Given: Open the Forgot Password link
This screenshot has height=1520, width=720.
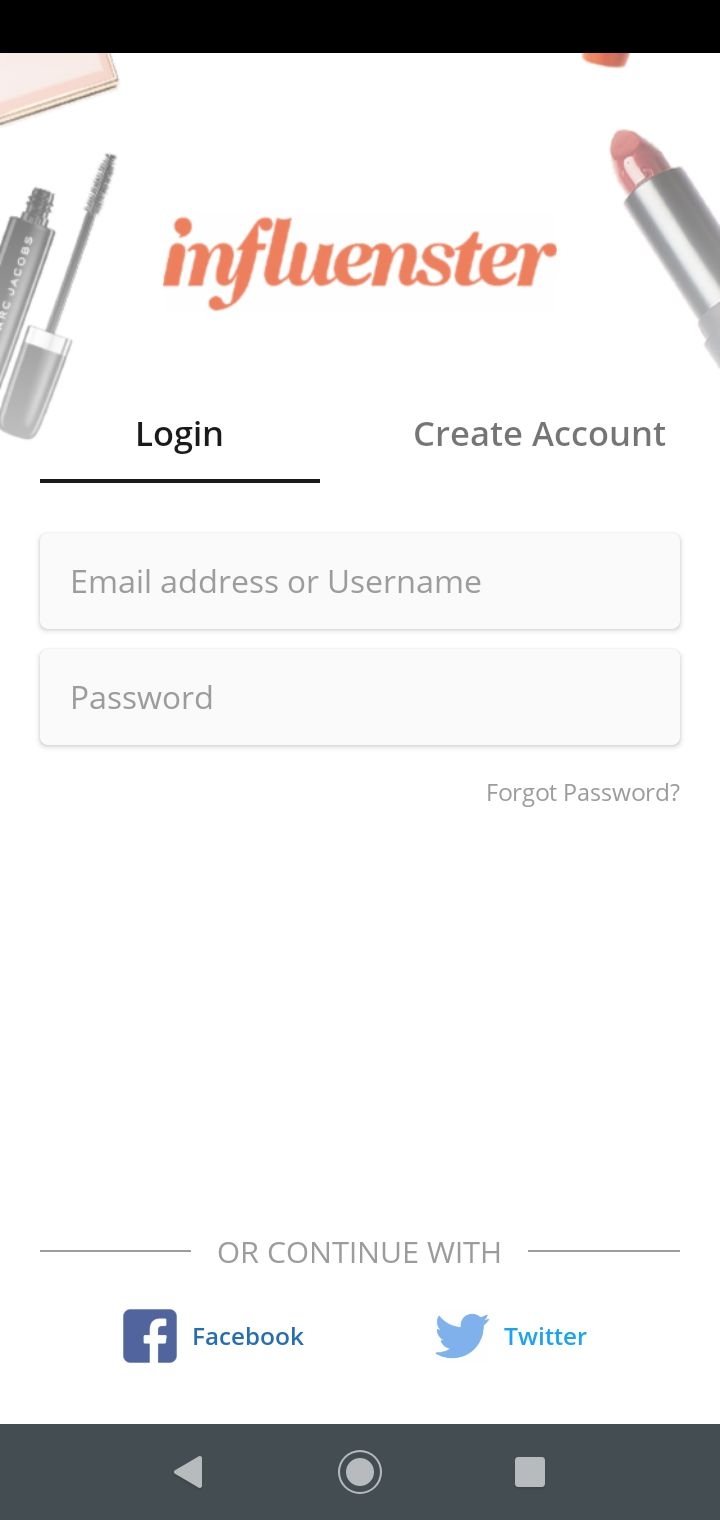Looking at the screenshot, I should (x=583, y=793).
